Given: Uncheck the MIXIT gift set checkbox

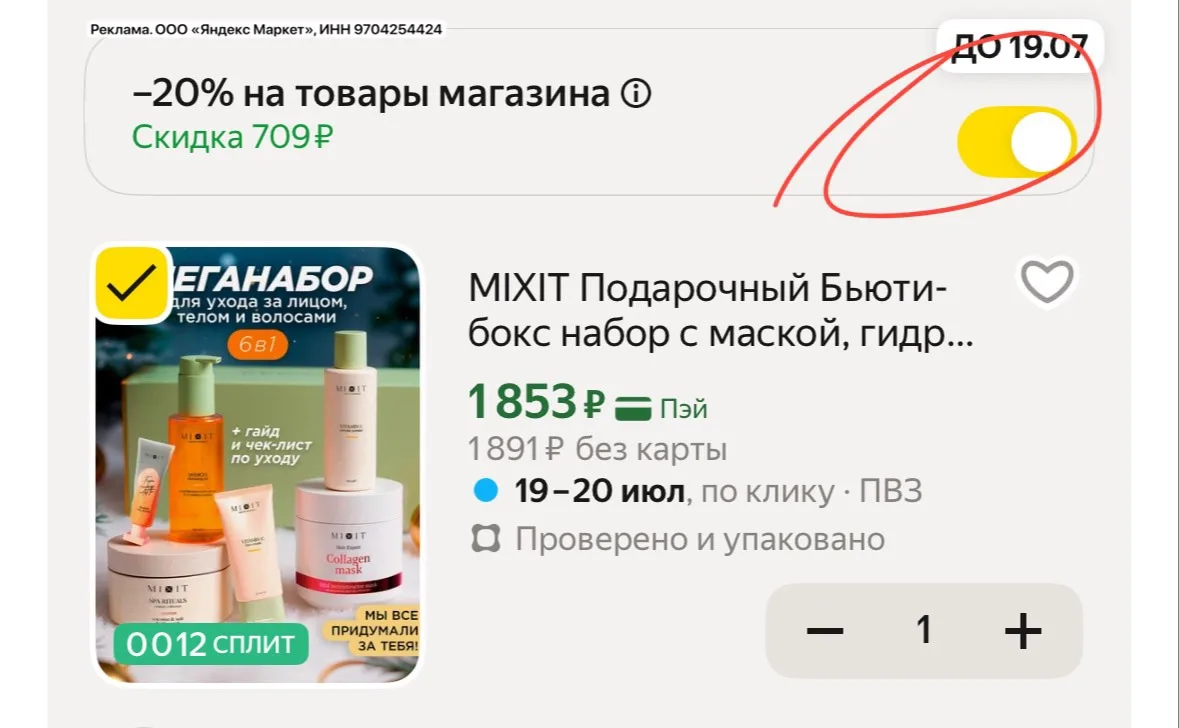Looking at the screenshot, I should pyautogui.click(x=131, y=284).
